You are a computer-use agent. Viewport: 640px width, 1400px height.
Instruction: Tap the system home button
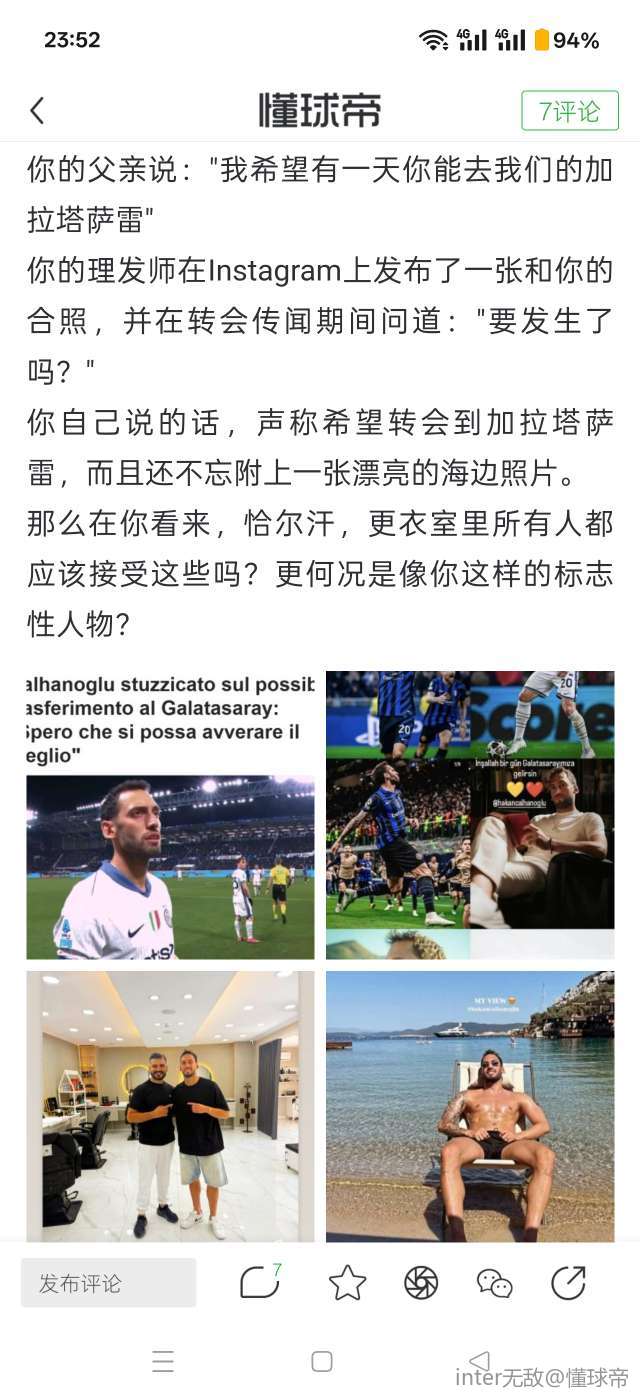(x=321, y=1361)
